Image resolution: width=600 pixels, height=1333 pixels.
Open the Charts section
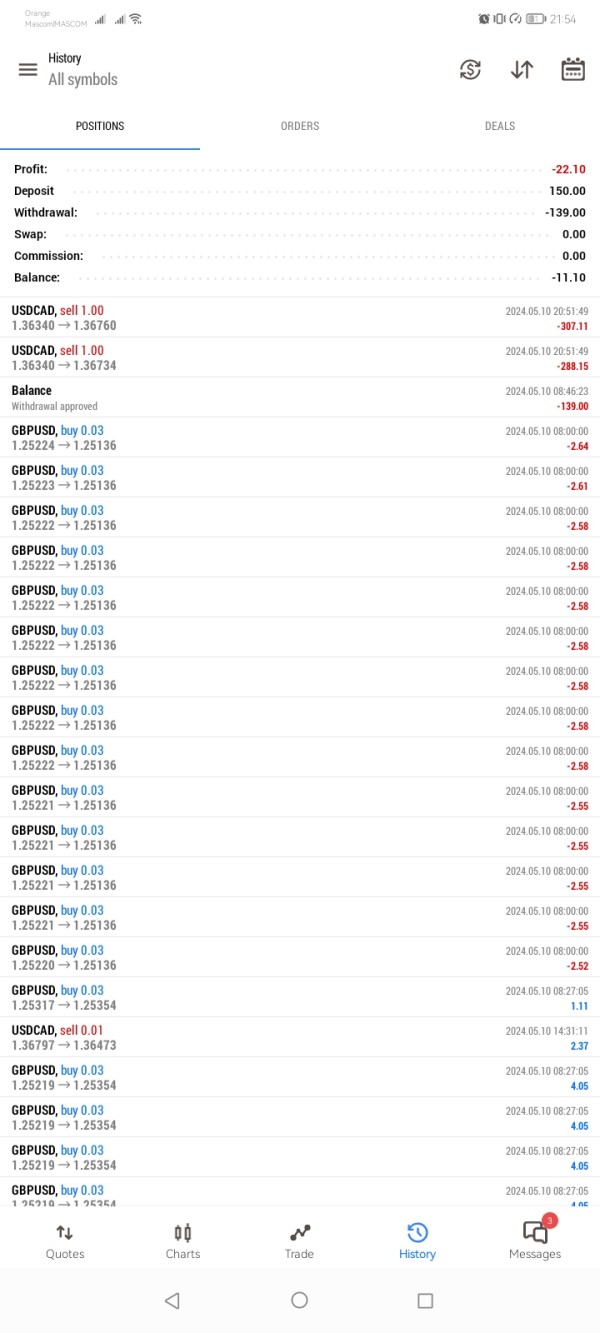182,1241
